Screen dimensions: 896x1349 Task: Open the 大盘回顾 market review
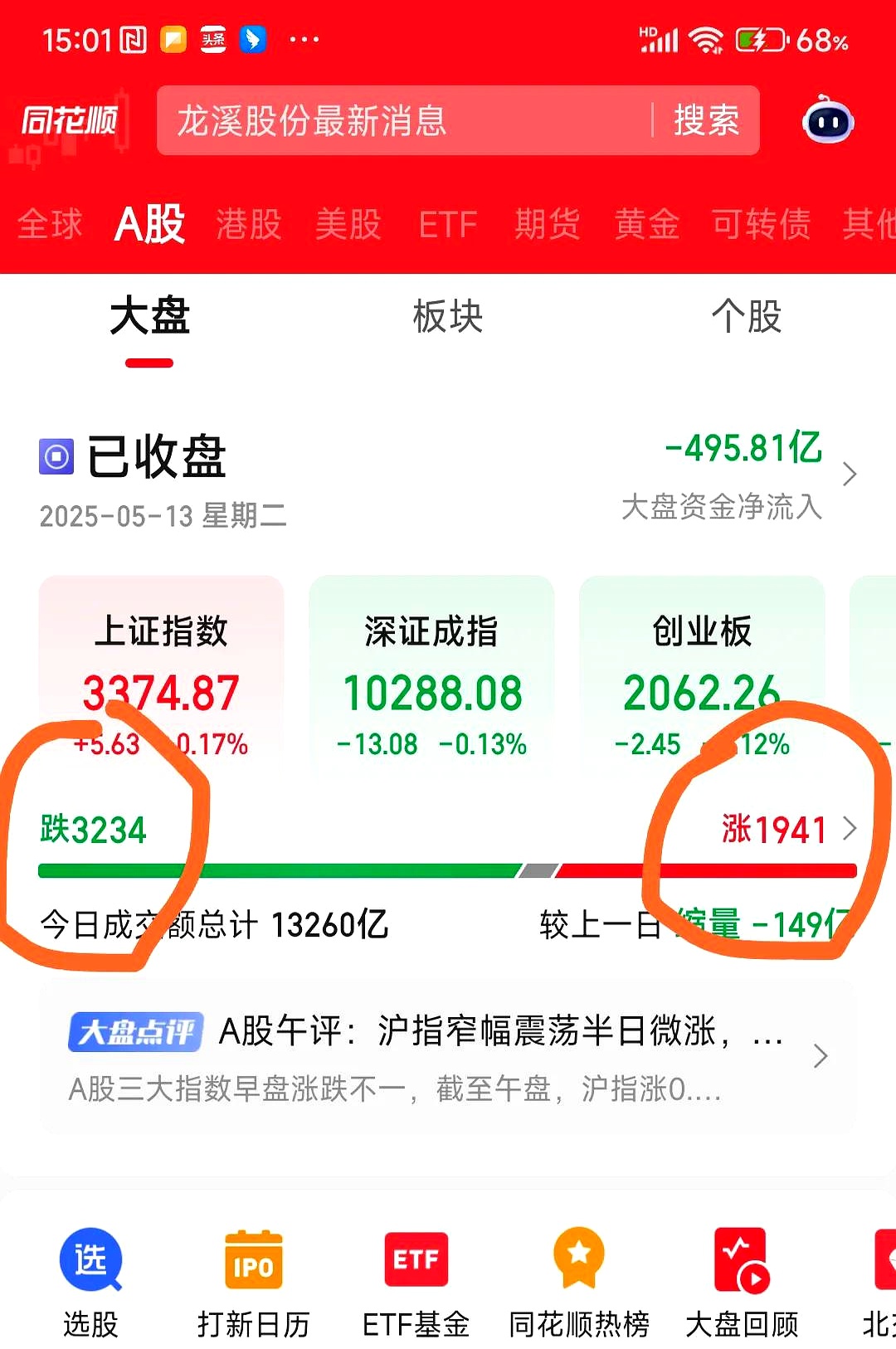tap(741, 1278)
